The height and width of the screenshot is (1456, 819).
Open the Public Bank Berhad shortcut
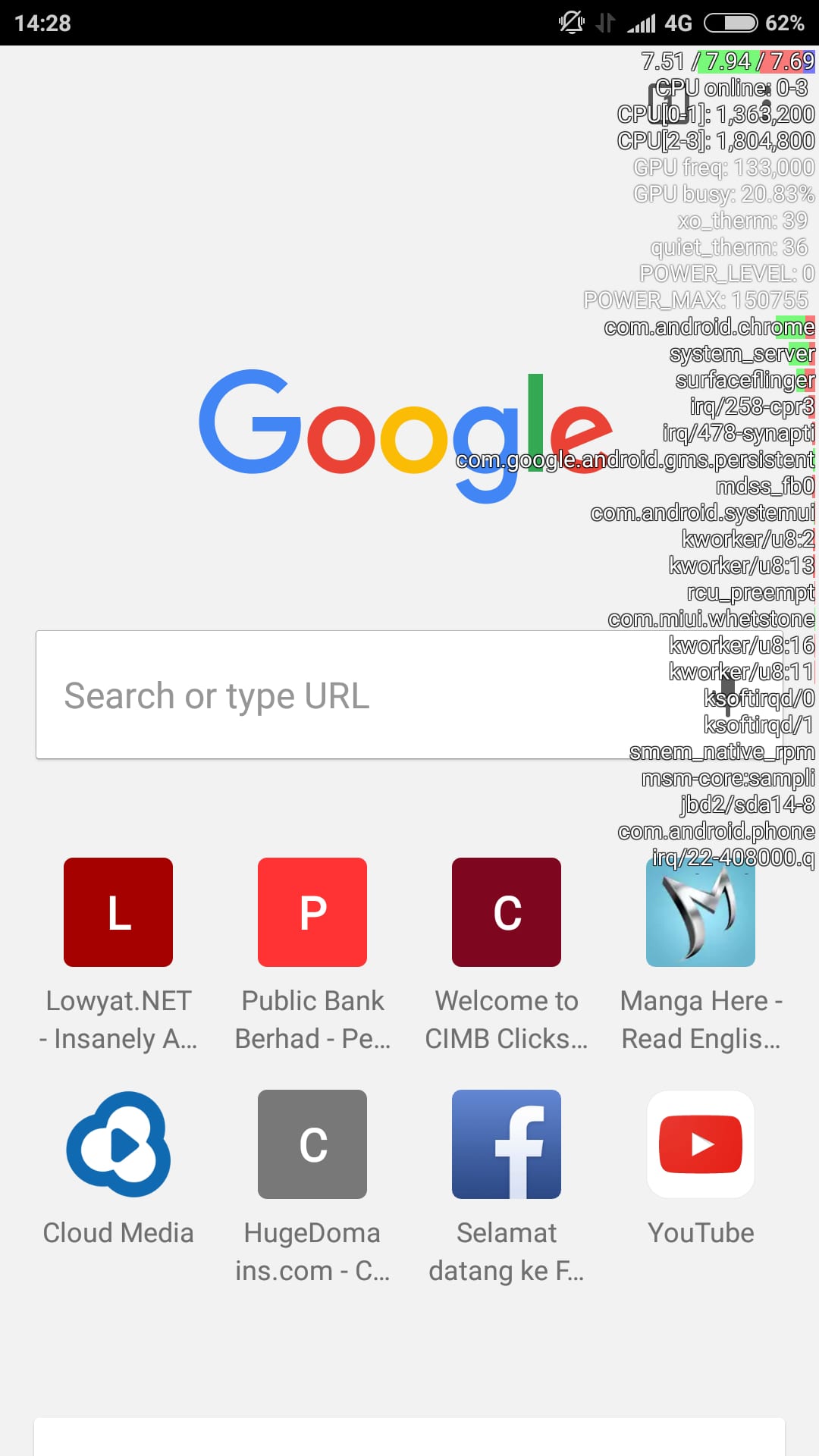(x=312, y=912)
